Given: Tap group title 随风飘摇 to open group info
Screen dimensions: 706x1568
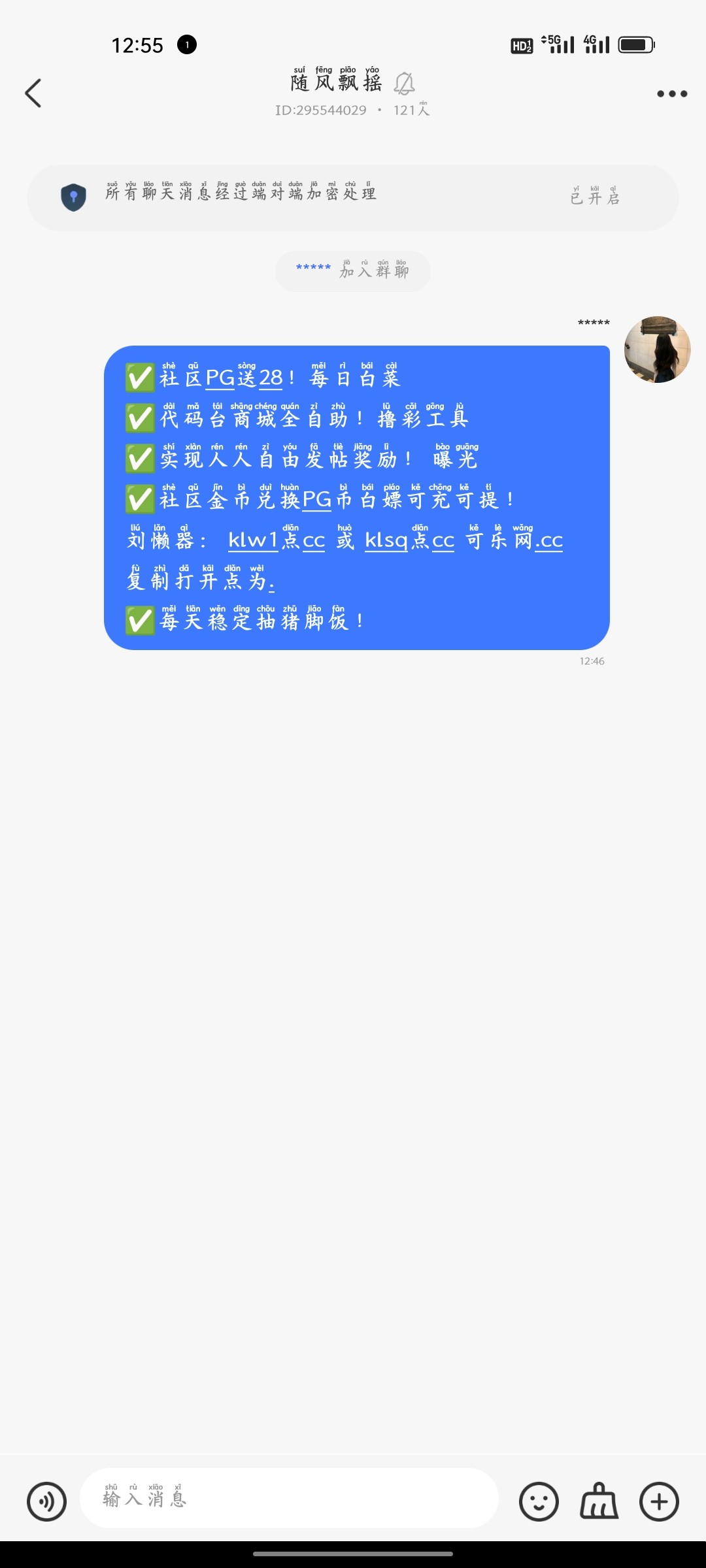Looking at the screenshot, I should click(335, 84).
